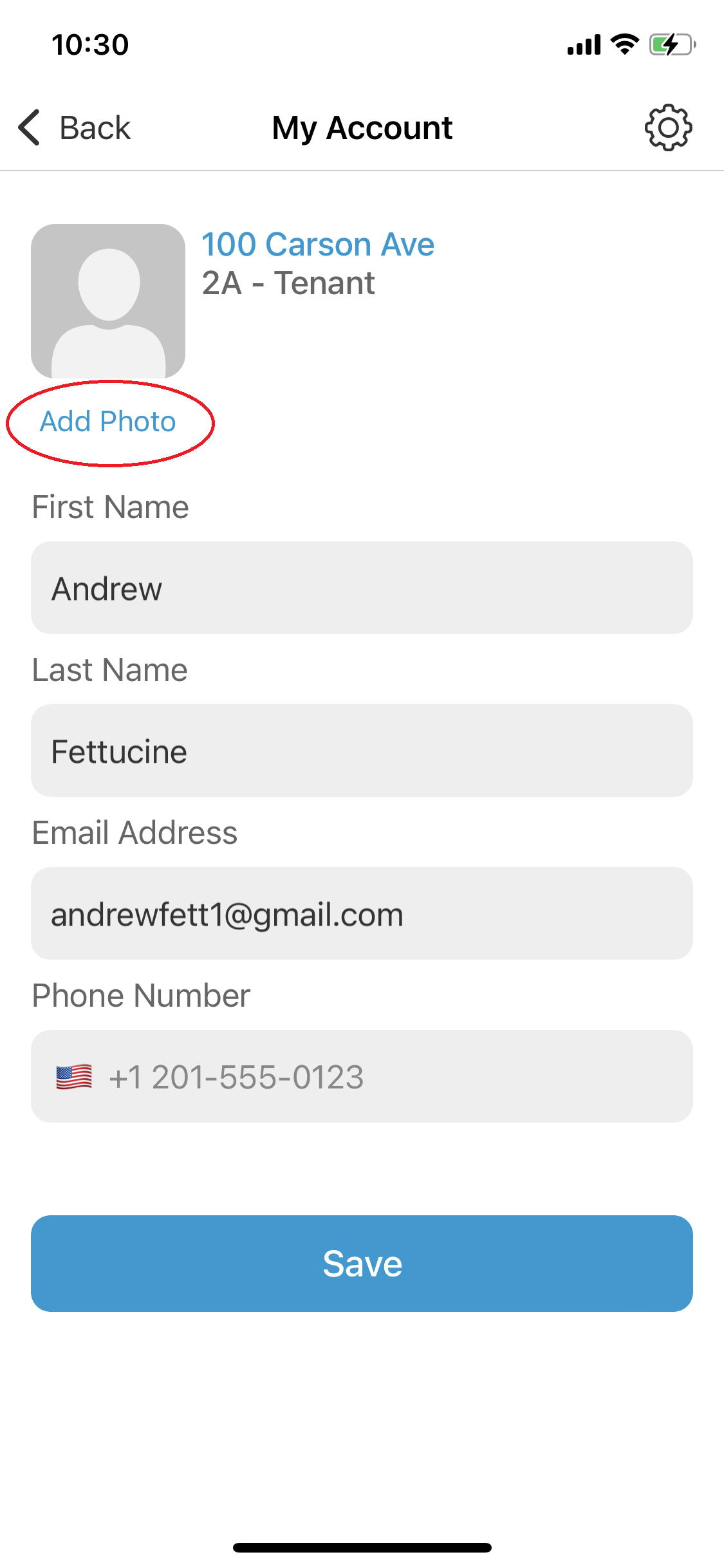This screenshot has width=724, height=1568.
Task: Tap Add Photo link
Action: point(108,422)
